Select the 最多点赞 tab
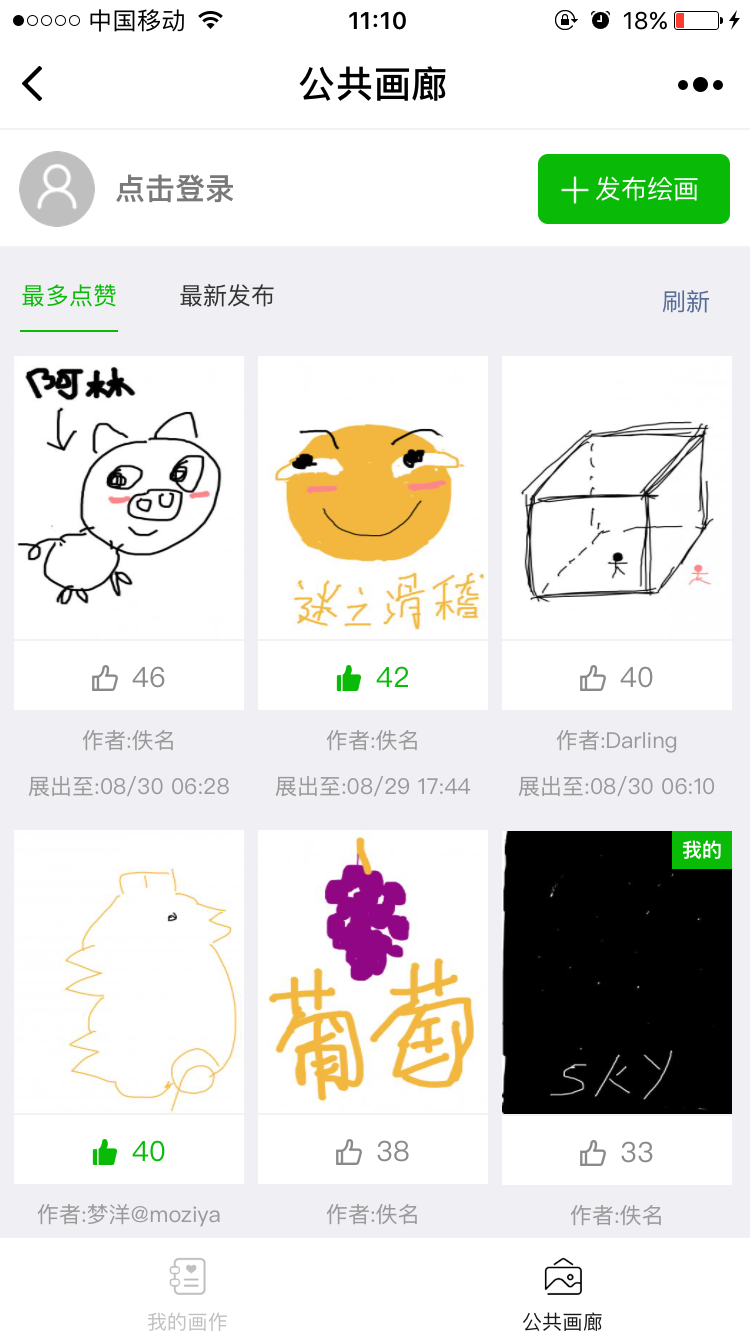750x1334 pixels. pyautogui.click(x=69, y=296)
